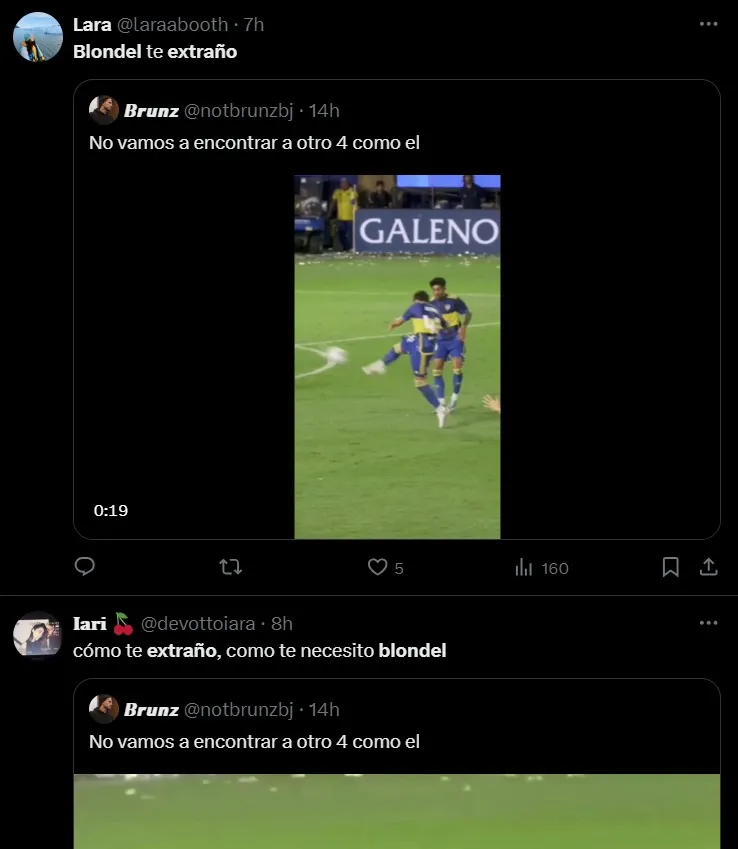
Task: Reply to Lara's post
Action: click(x=86, y=567)
